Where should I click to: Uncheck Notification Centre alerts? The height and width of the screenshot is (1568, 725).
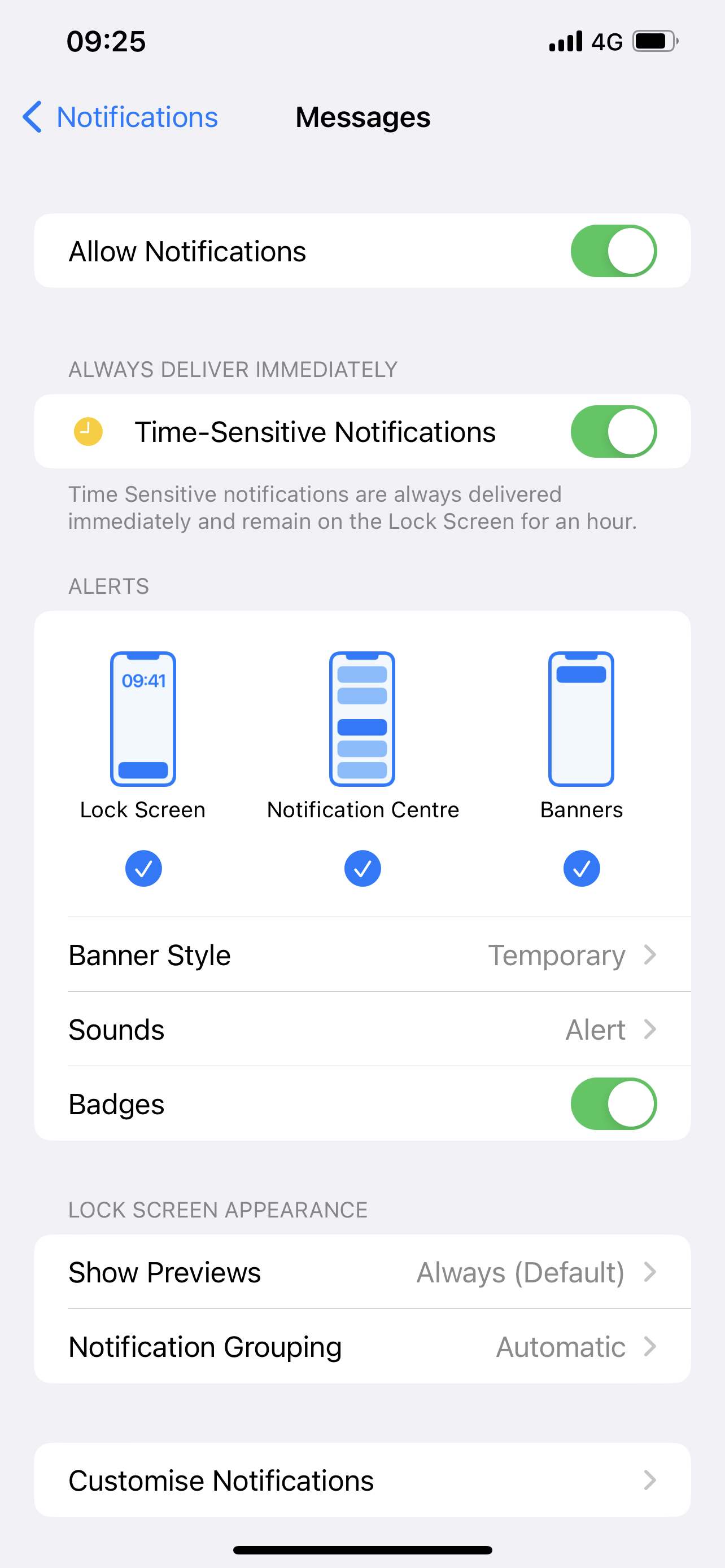tap(362, 868)
